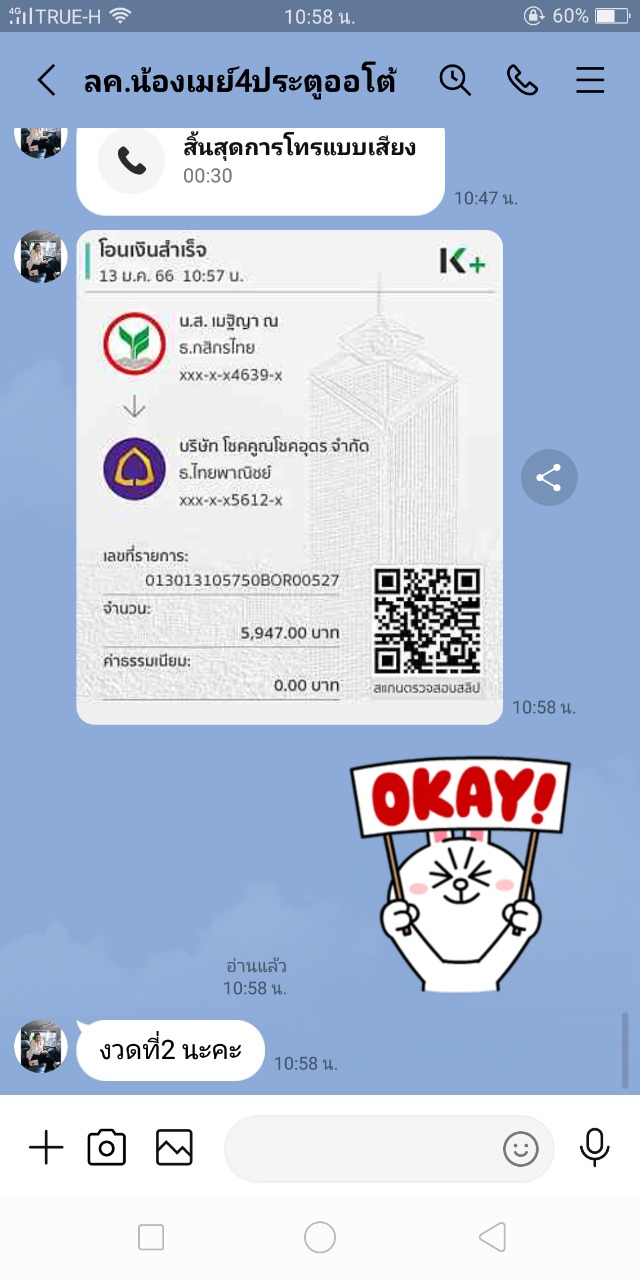Viewport: 640px width, 1280px height.
Task: Record a voice message with microphone
Action: [x=595, y=1148]
